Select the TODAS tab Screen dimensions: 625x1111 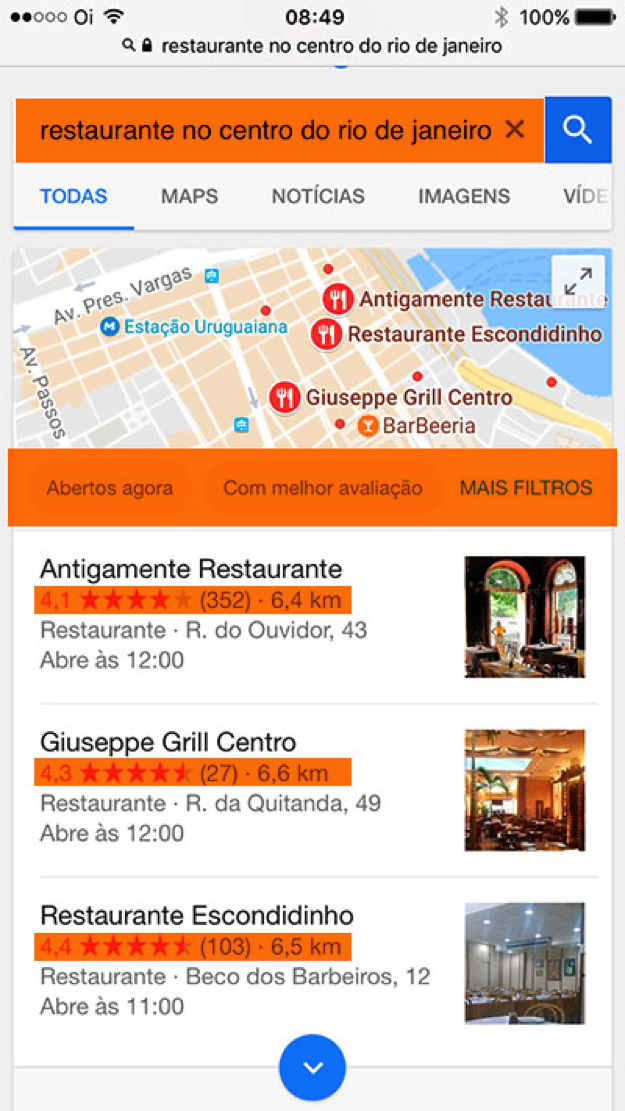tap(74, 197)
